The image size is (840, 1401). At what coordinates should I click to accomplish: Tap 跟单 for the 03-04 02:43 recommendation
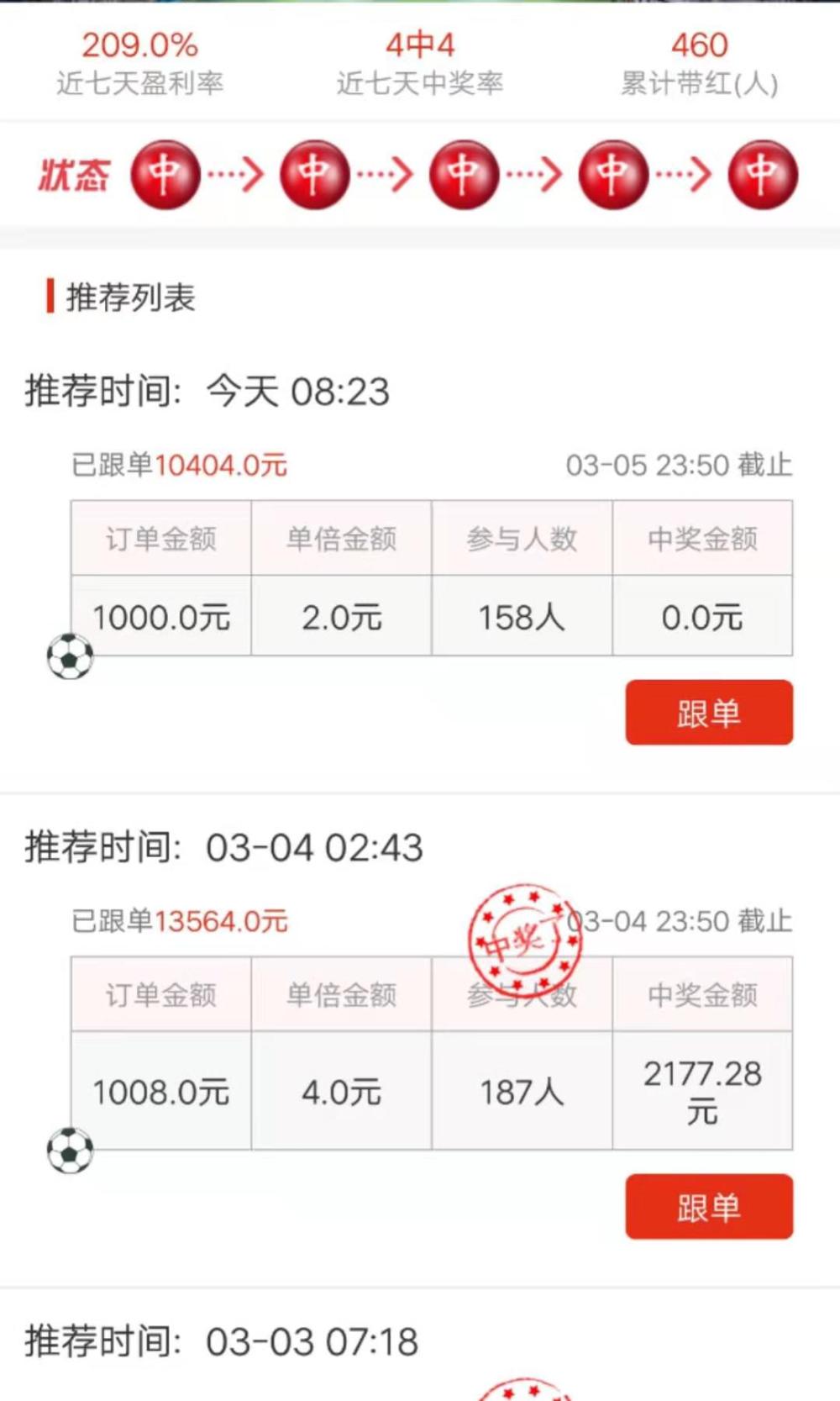[x=709, y=1207]
